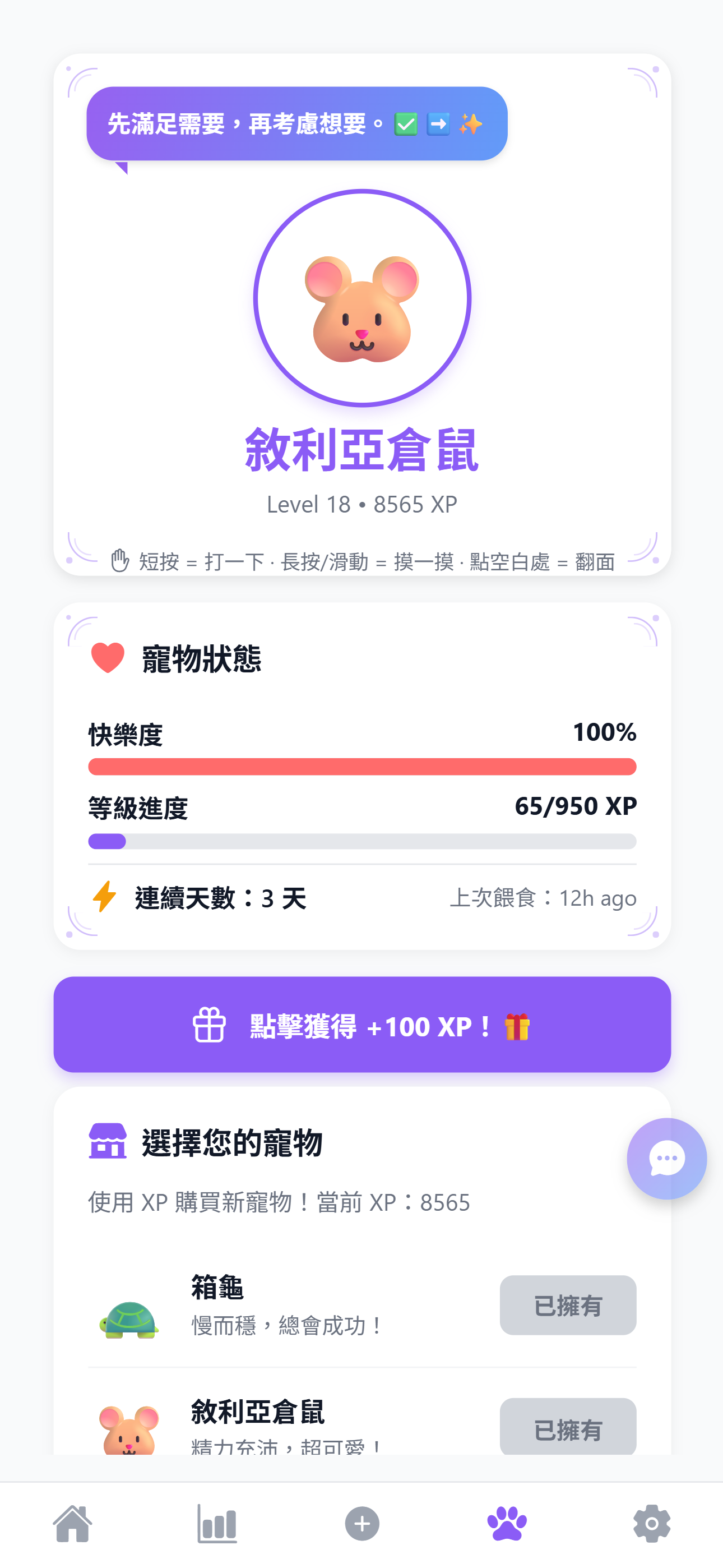The width and height of the screenshot is (723, 1568).
Task: Click the hand gesture icon in the hint text
Action: pyautogui.click(x=119, y=562)
